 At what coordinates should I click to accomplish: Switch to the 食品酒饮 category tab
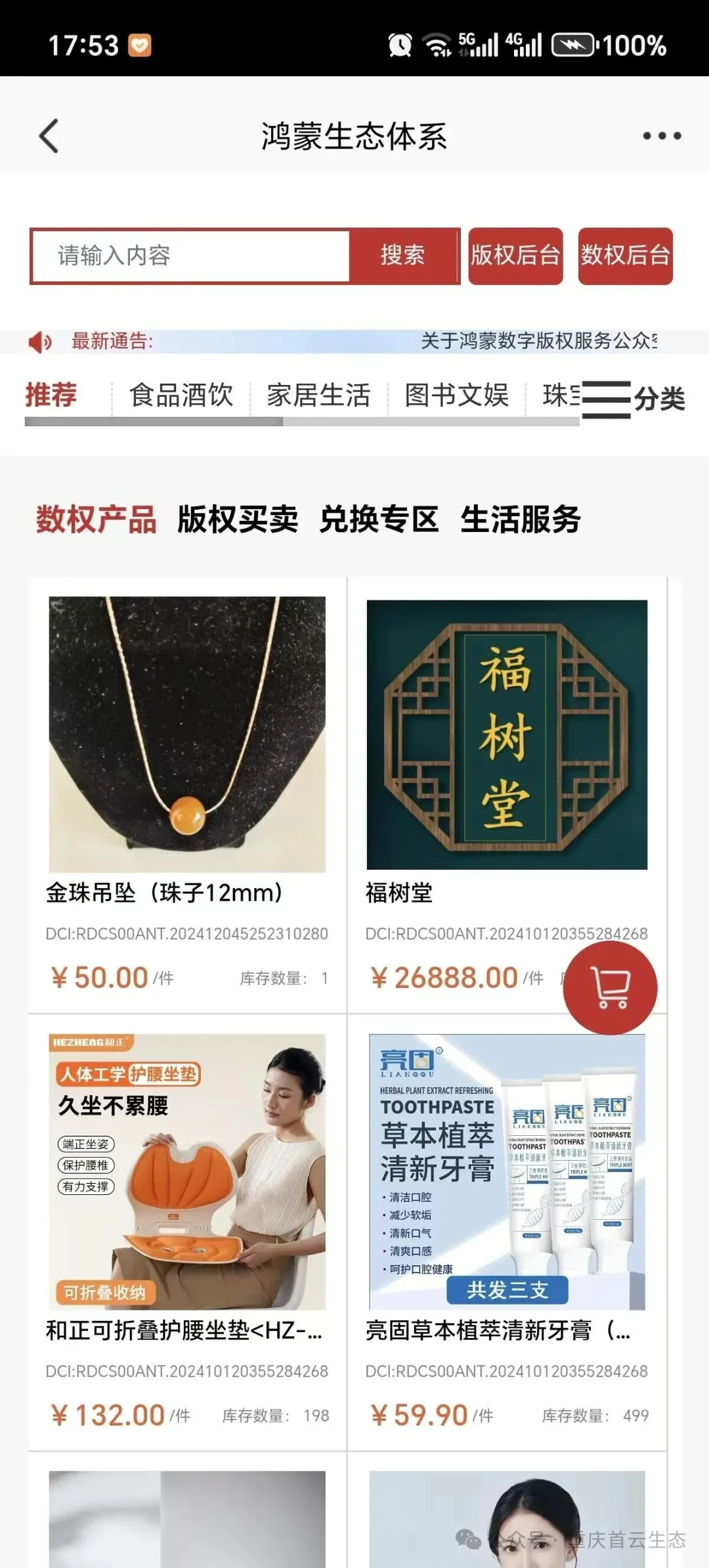tap(181, 395)
